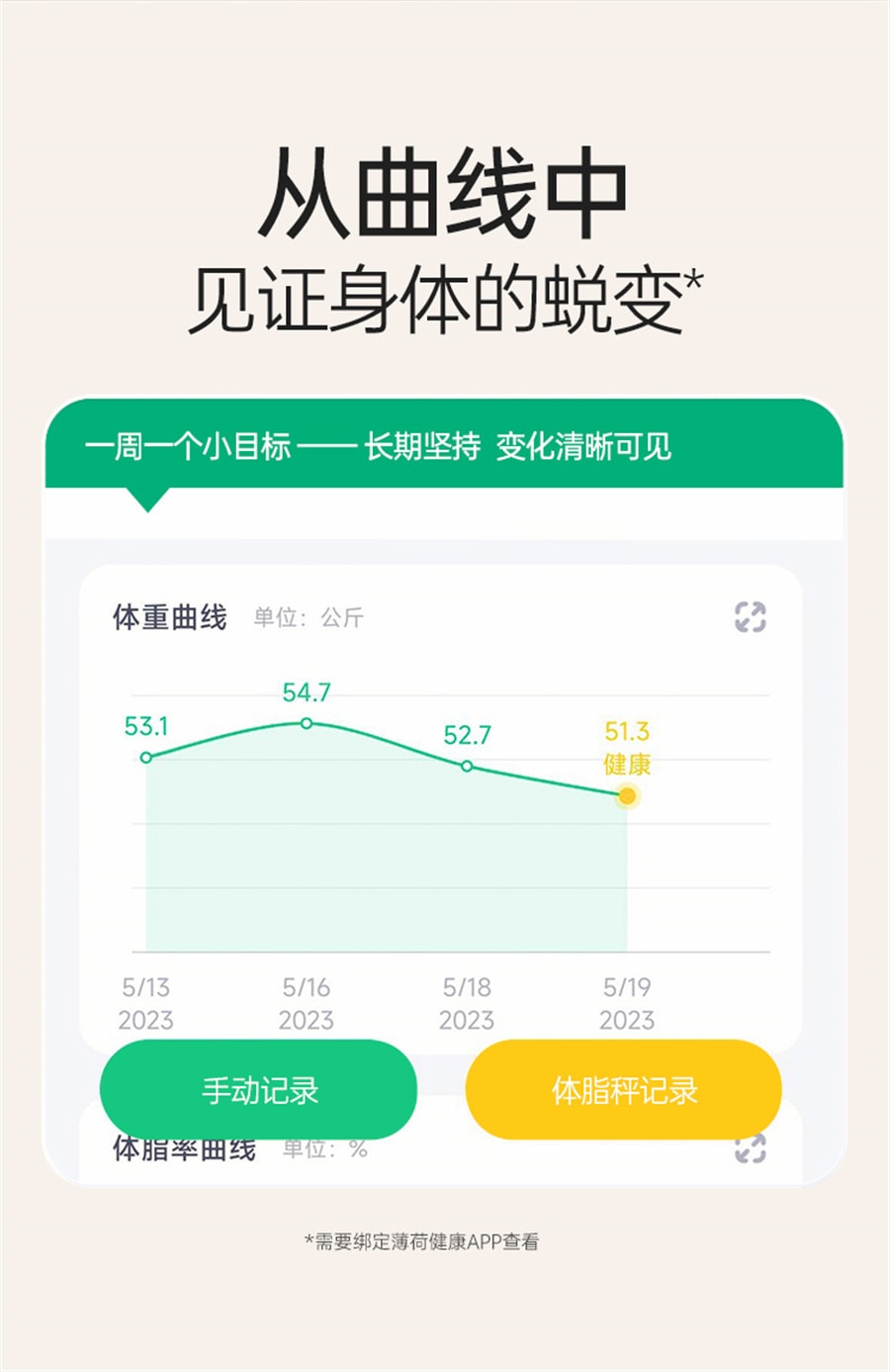Click the 健康 status label
Viewport: 890px width, 1372px height.
coord(627,762)
